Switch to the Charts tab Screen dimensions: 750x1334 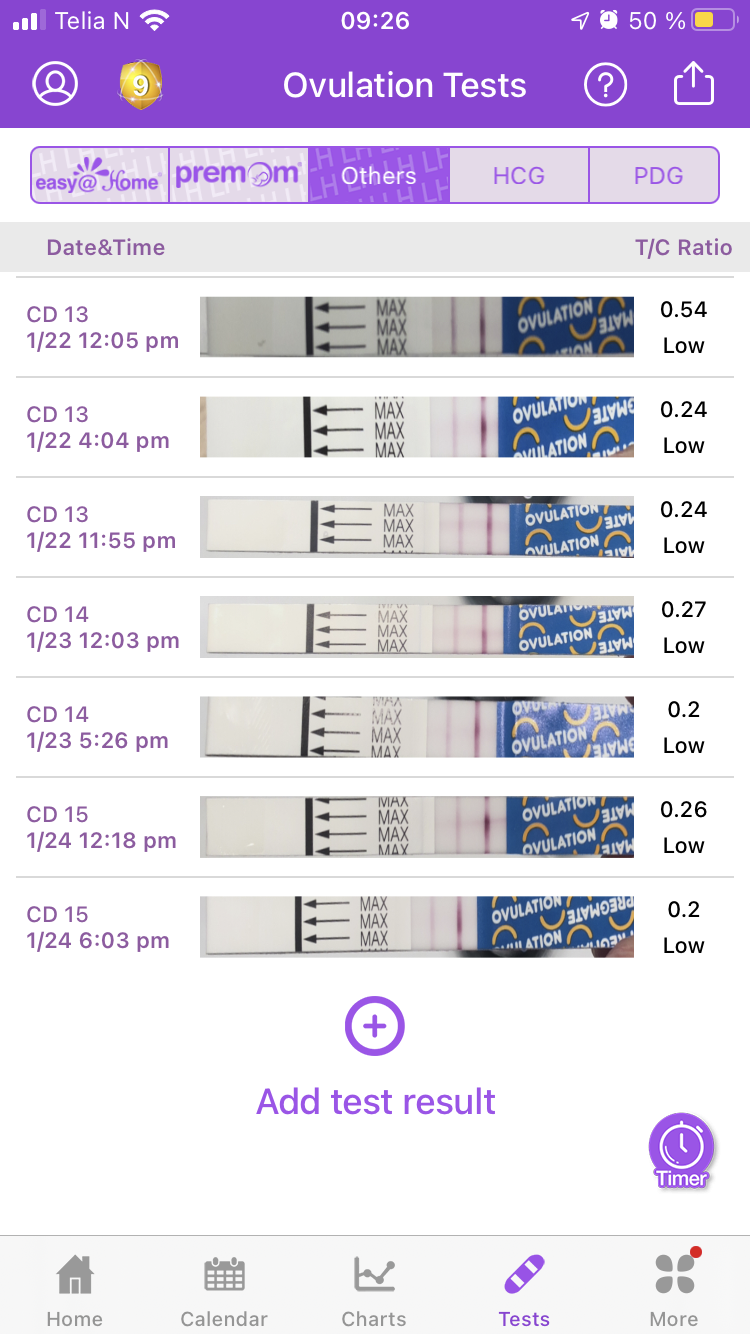coord(374,1291)
